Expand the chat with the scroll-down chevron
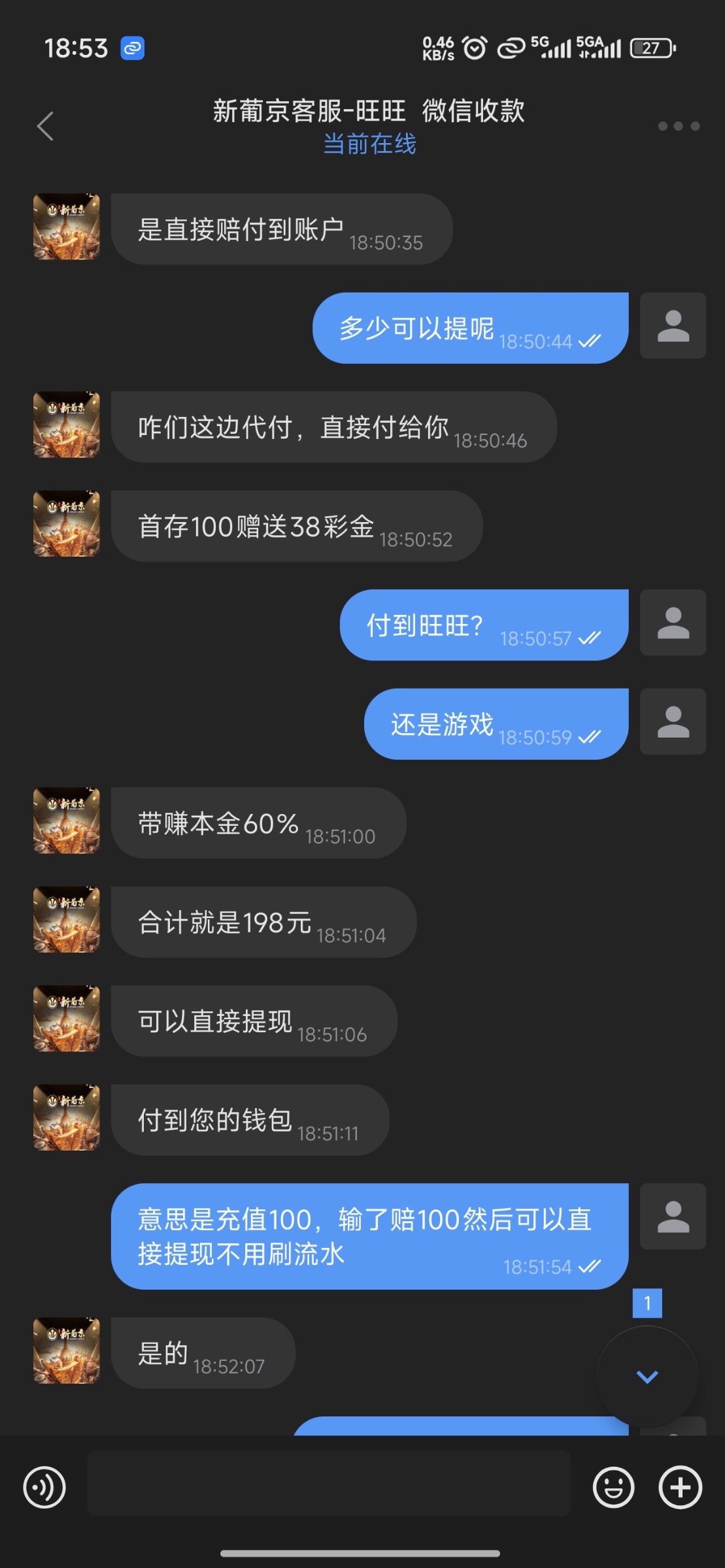Screen dimensions: 725x1568 pyautogui.click(x=647, y=1377)
